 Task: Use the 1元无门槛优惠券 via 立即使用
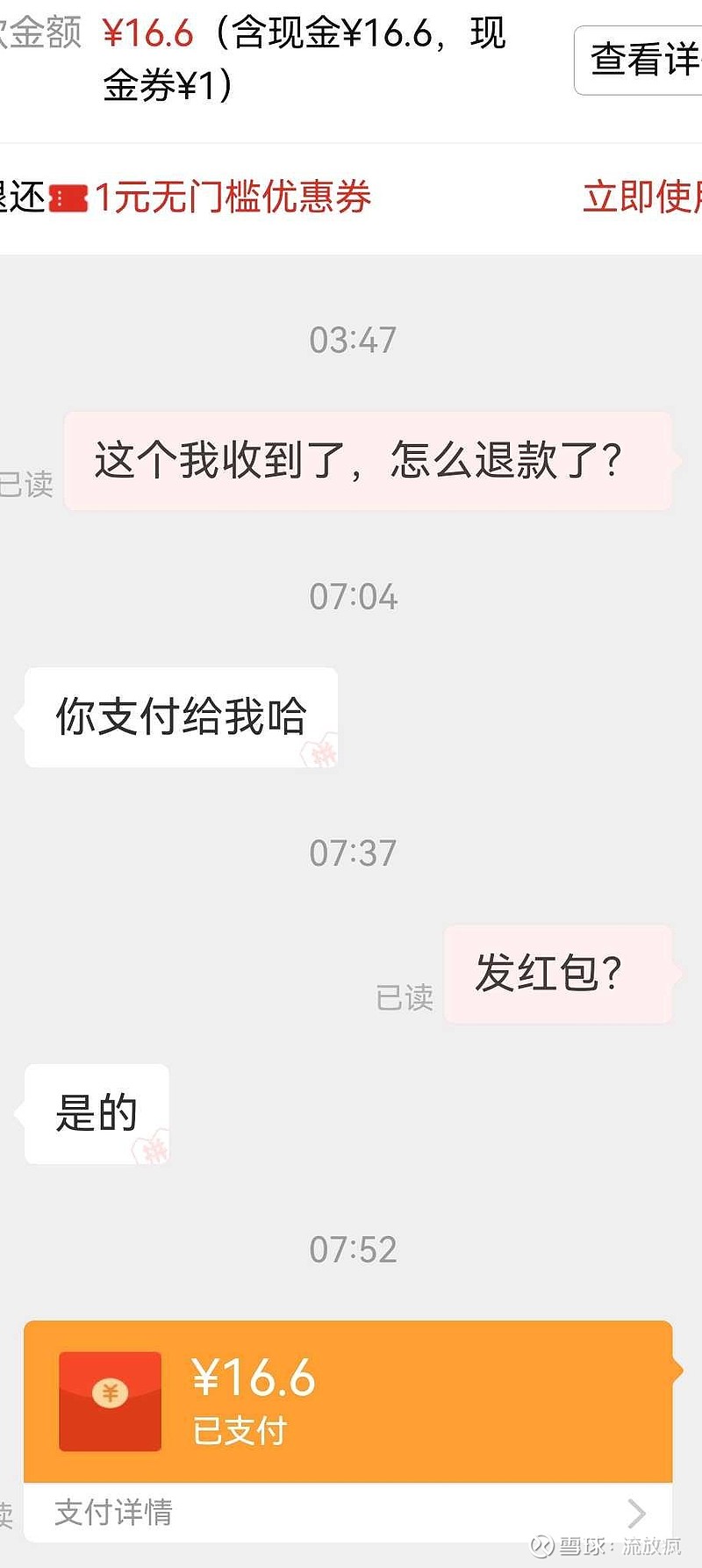click(642, 197)
